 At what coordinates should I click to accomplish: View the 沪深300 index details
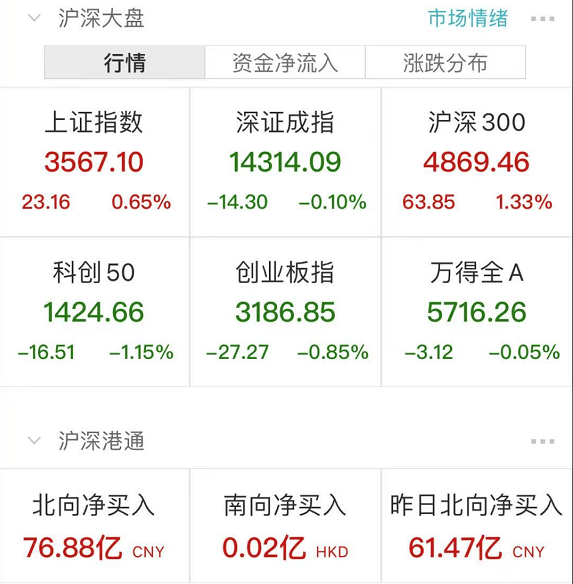tap(477, 162)
